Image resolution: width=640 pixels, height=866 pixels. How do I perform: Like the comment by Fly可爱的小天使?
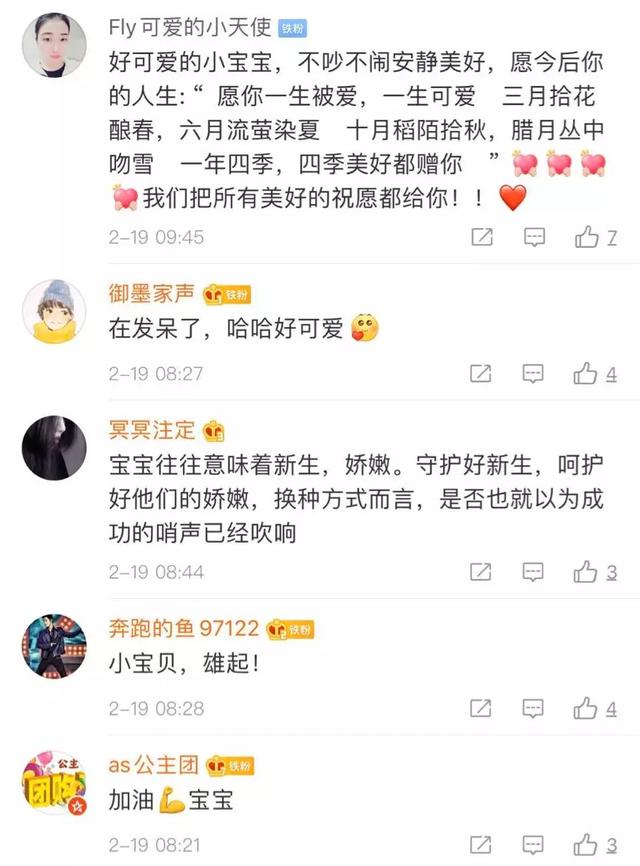click(x=586, y=237)
